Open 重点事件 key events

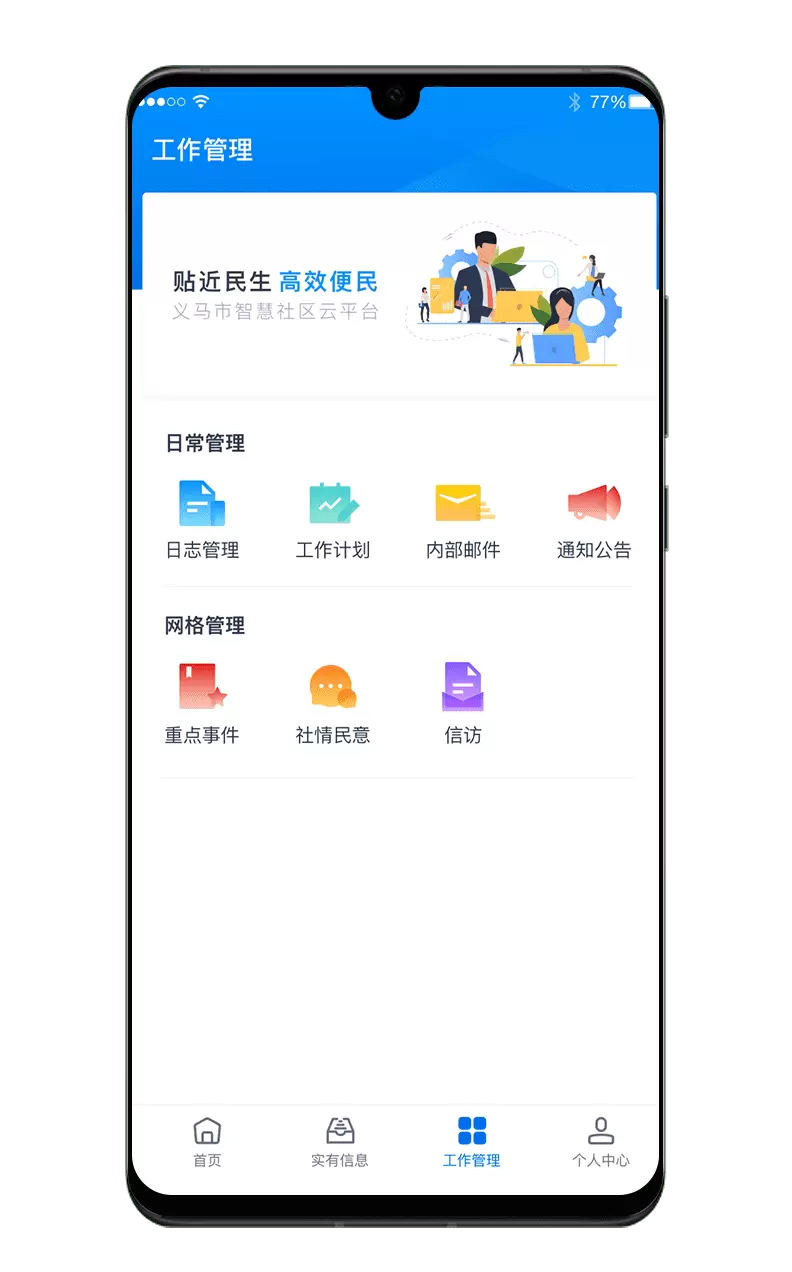202,703
